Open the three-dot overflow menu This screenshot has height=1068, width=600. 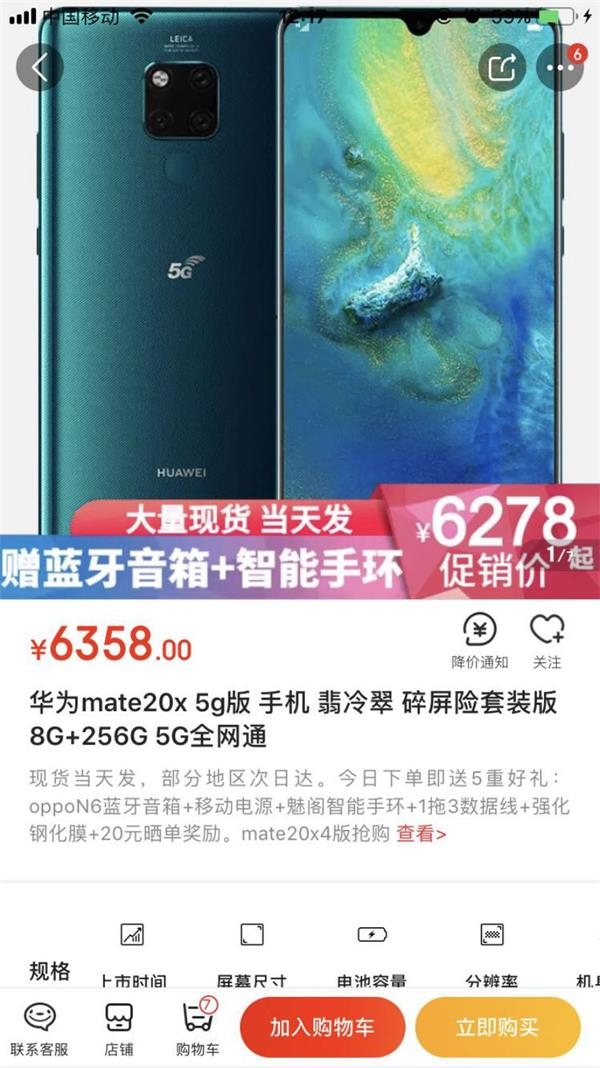point(558,68)
